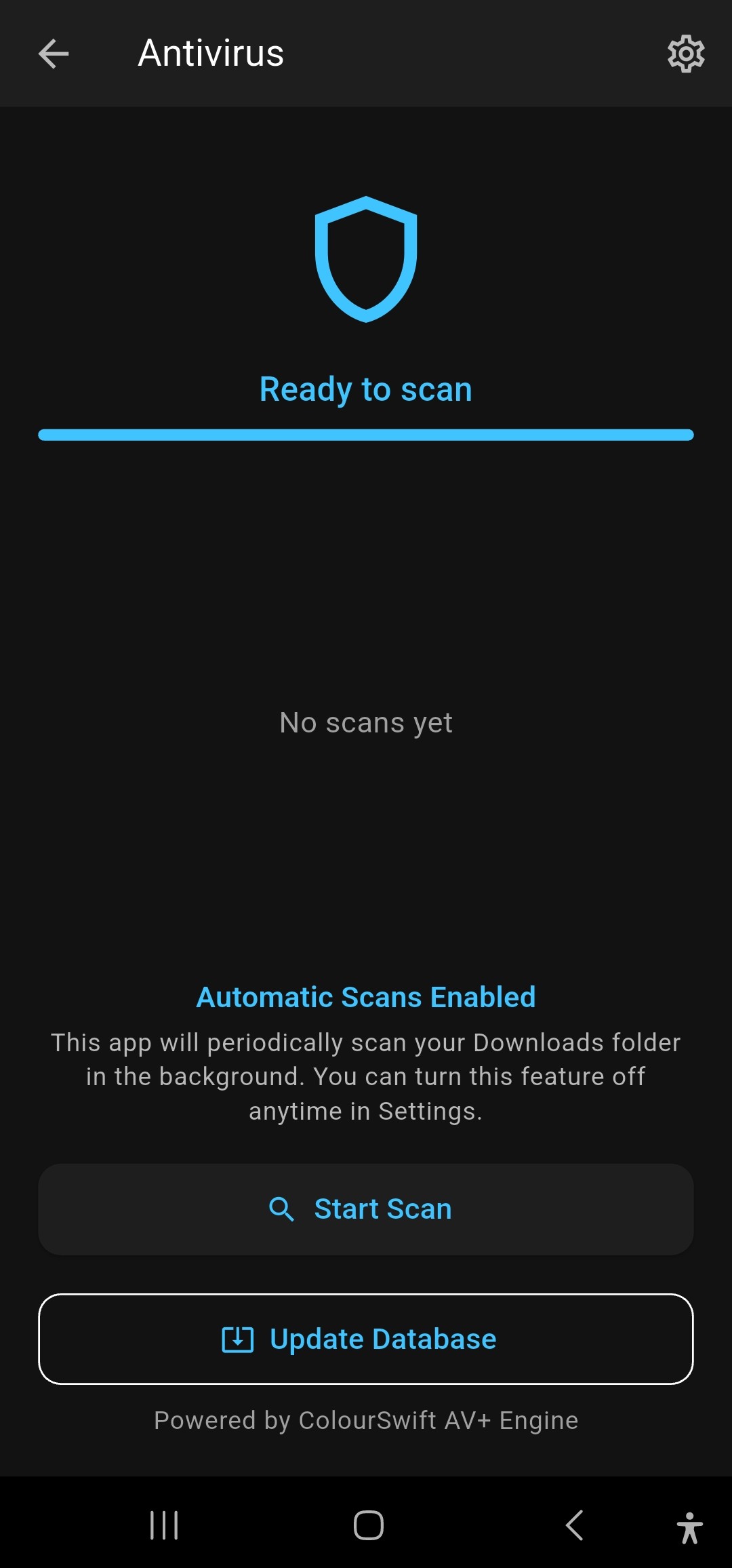The height and width of the screenshot is (1568, 732).
Task: Open recent apps from the navigation bar
Action: coord(164,1526)
